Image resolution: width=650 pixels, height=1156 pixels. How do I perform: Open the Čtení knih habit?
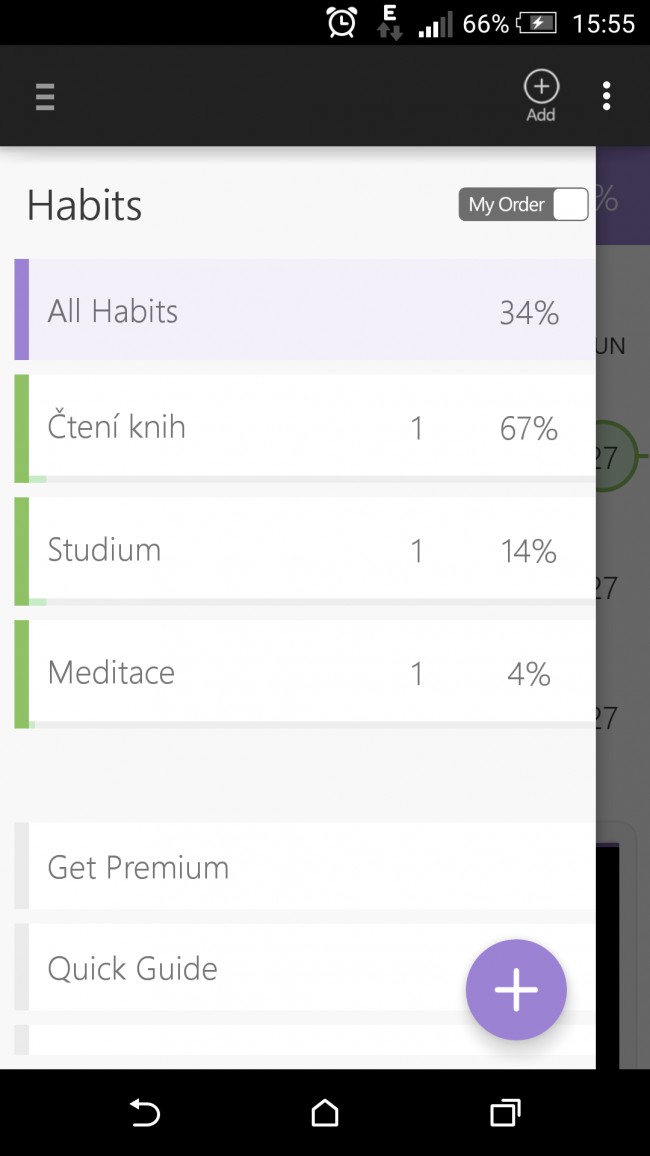[305, 428]
